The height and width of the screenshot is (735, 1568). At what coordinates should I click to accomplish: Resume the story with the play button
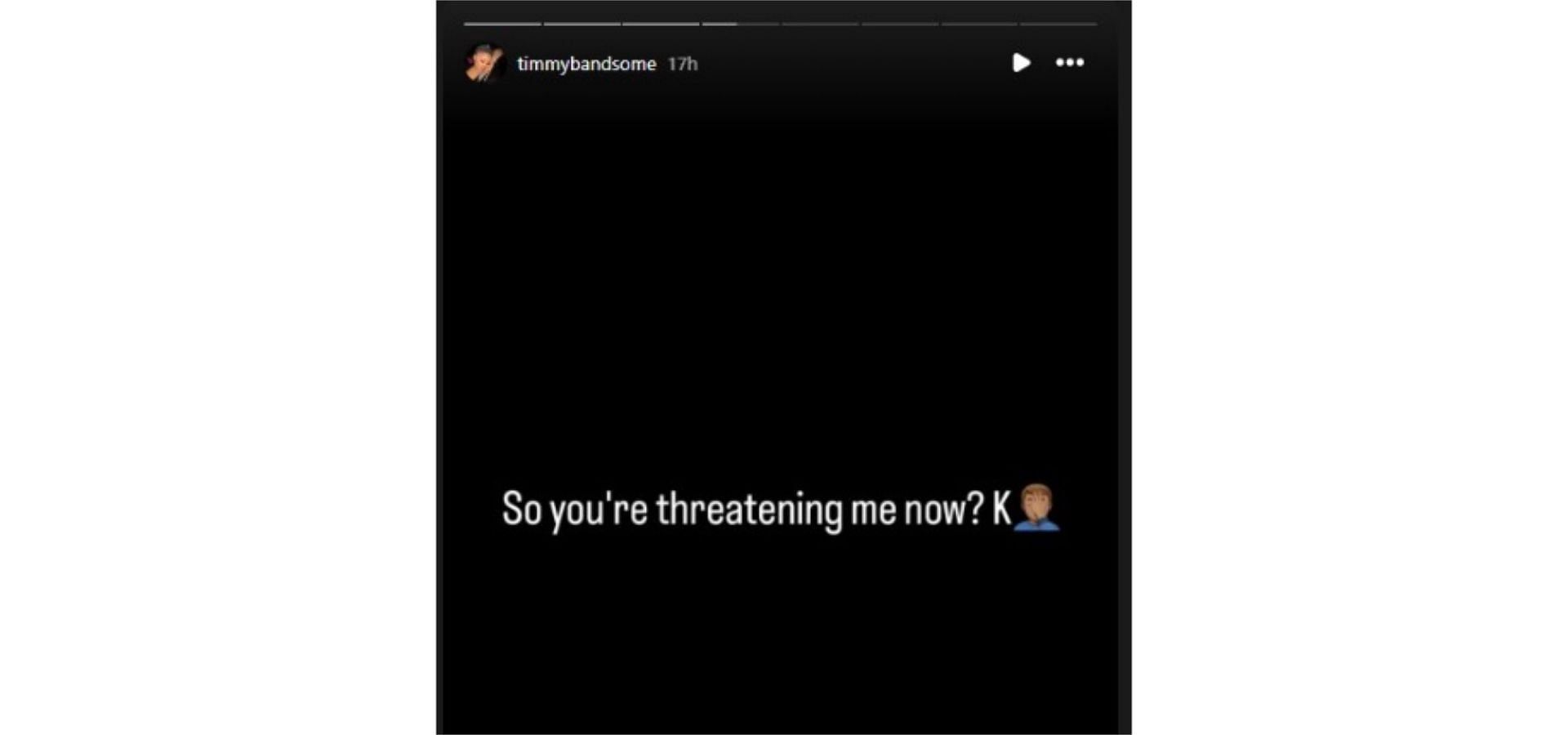[1020, 63]
